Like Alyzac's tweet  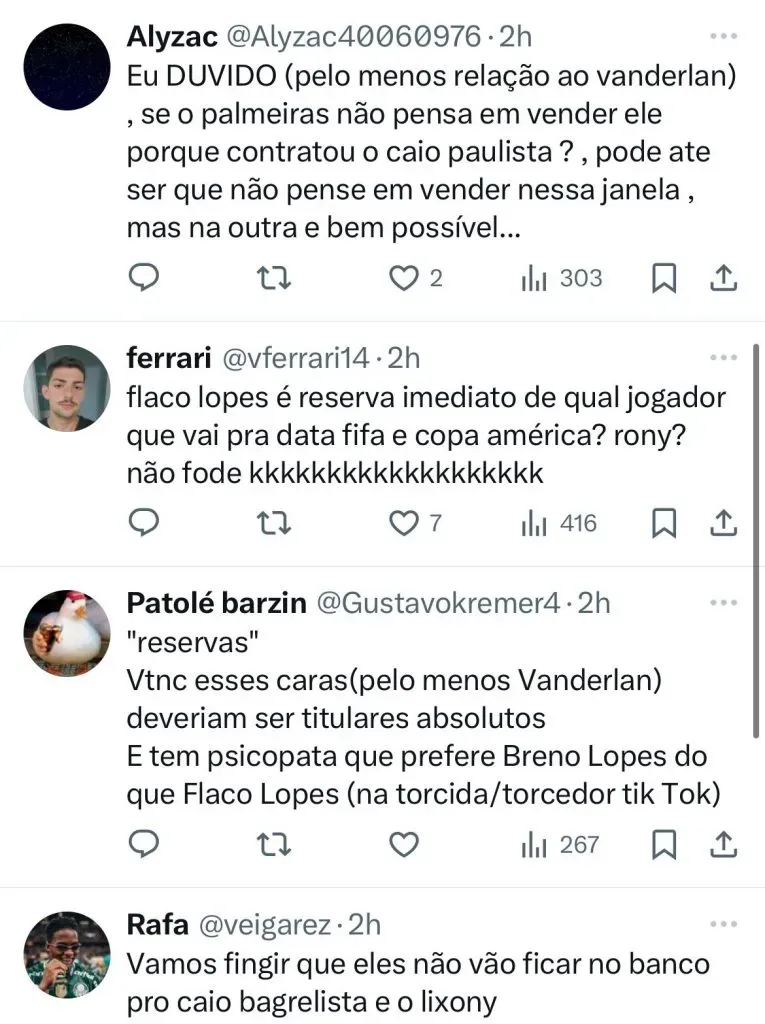[x=403, y=278]
